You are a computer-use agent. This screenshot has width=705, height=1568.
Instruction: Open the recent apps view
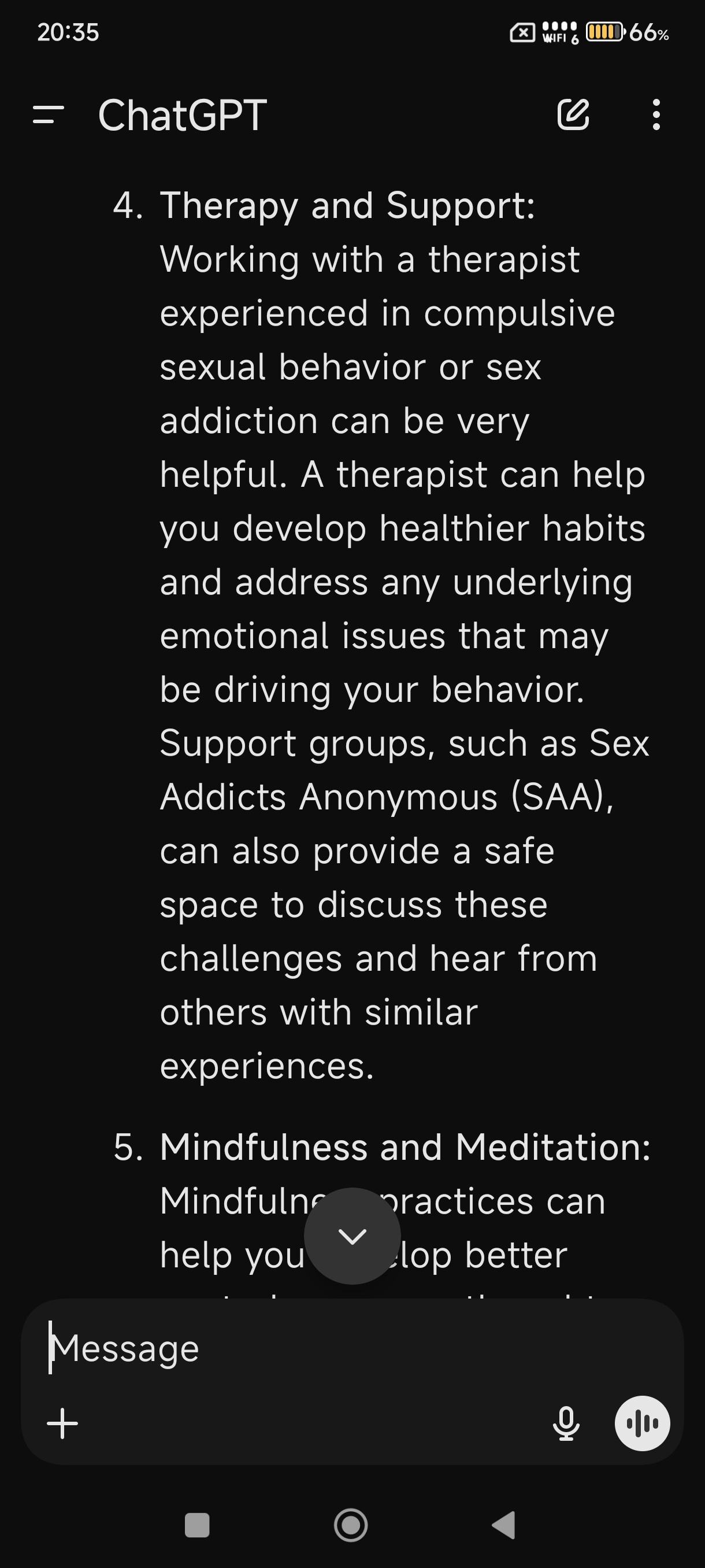coord(197,1525)
